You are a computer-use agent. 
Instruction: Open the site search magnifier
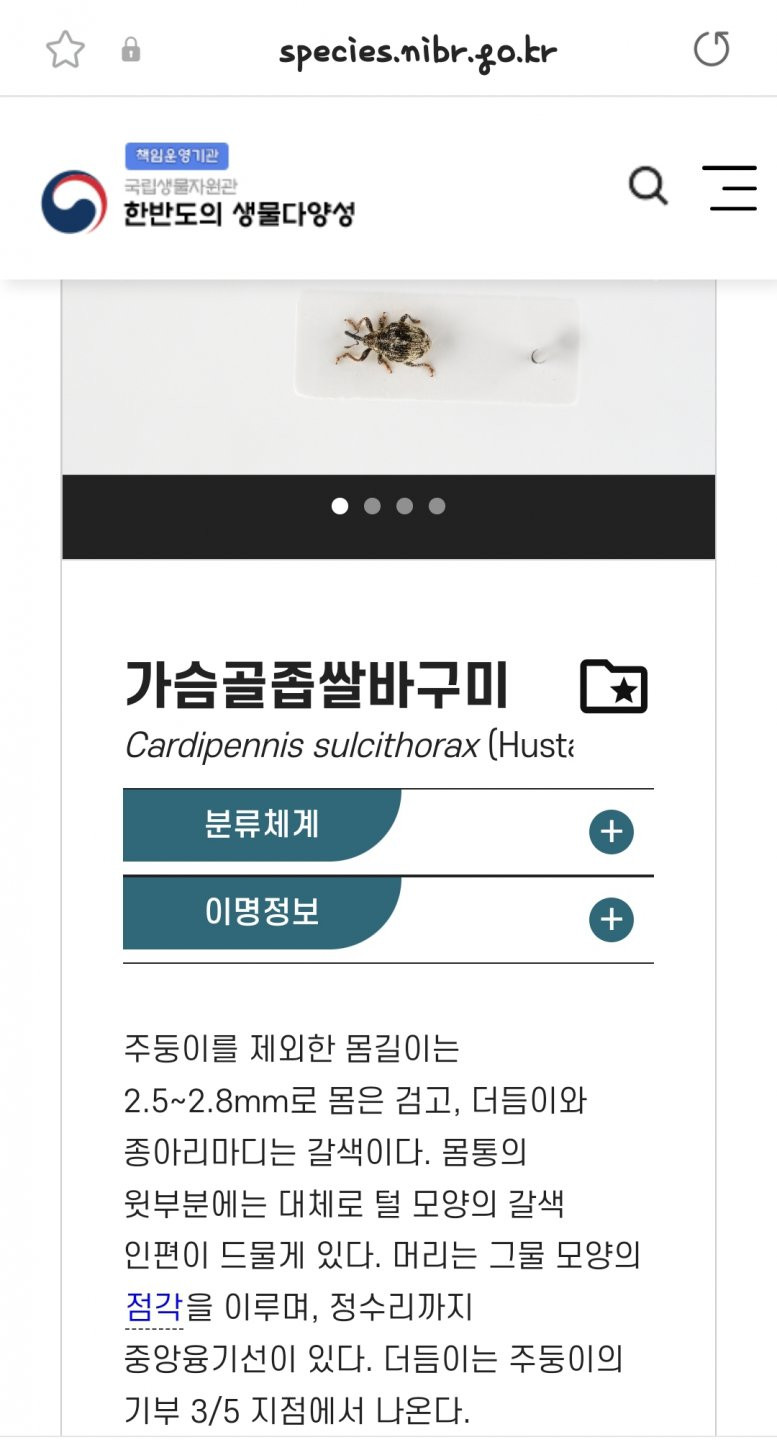coord(647,186)
